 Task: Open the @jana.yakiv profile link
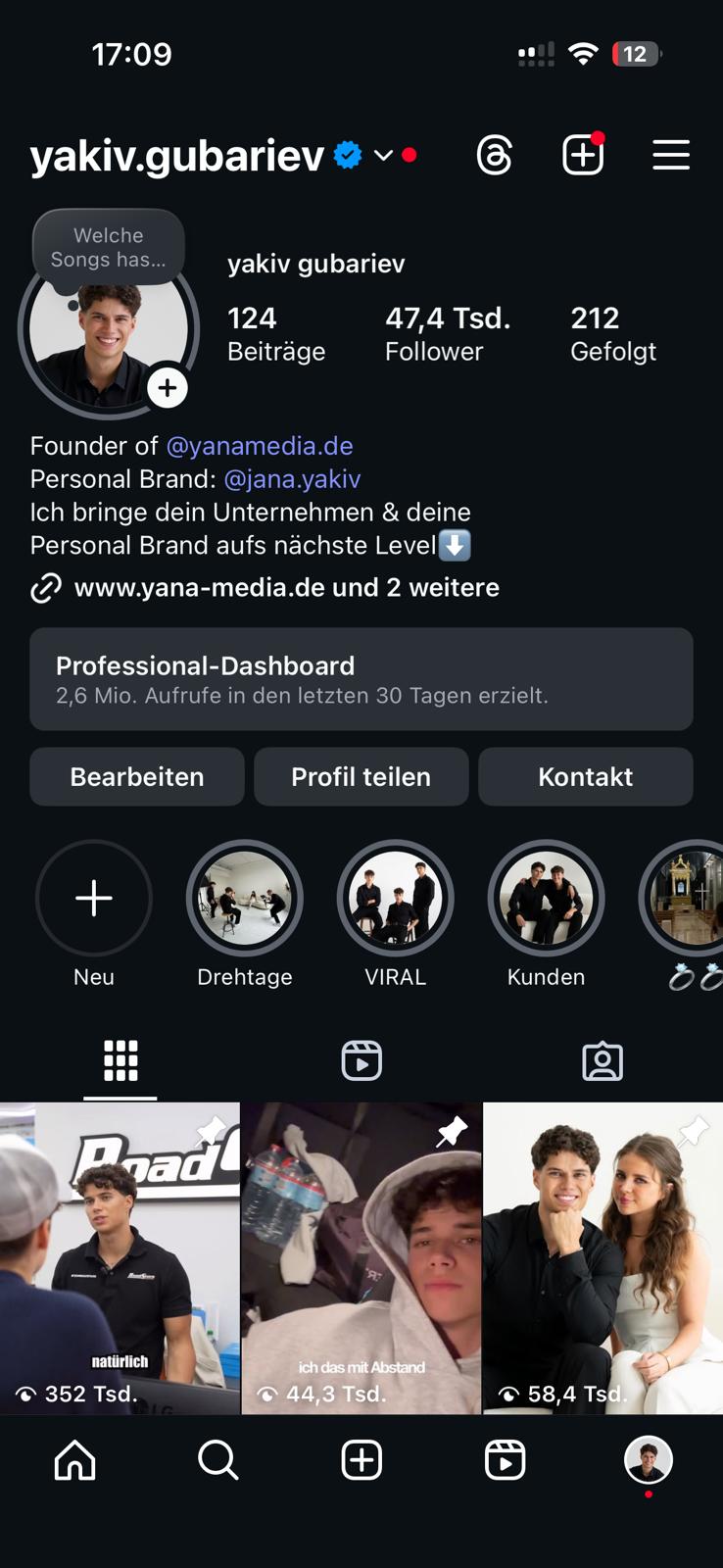(292, 478)
